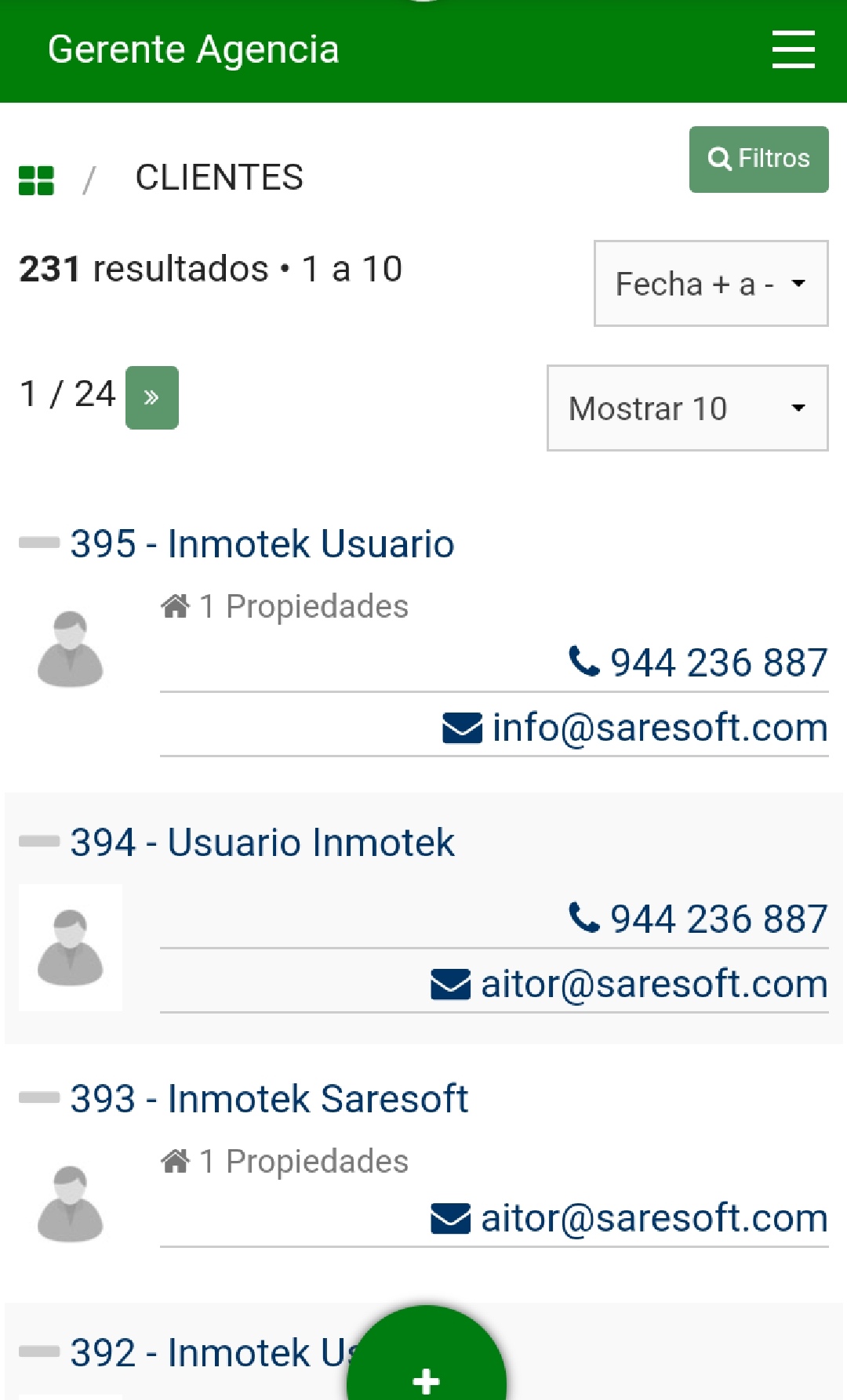Open client 393 - Inmotek Saresoft
The width and height of the screenshot is (847, 1400).
[269, 1098]
